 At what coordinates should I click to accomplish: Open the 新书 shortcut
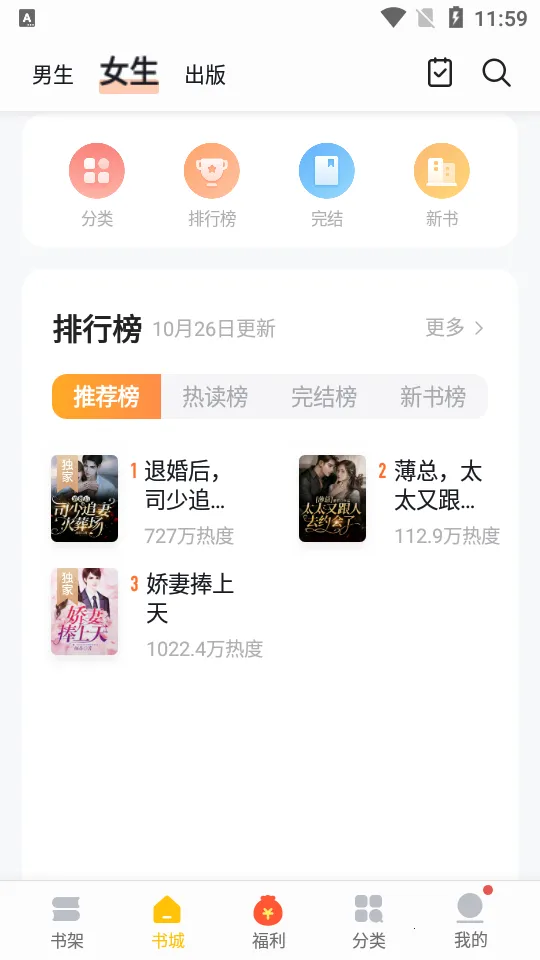(442, 186)
